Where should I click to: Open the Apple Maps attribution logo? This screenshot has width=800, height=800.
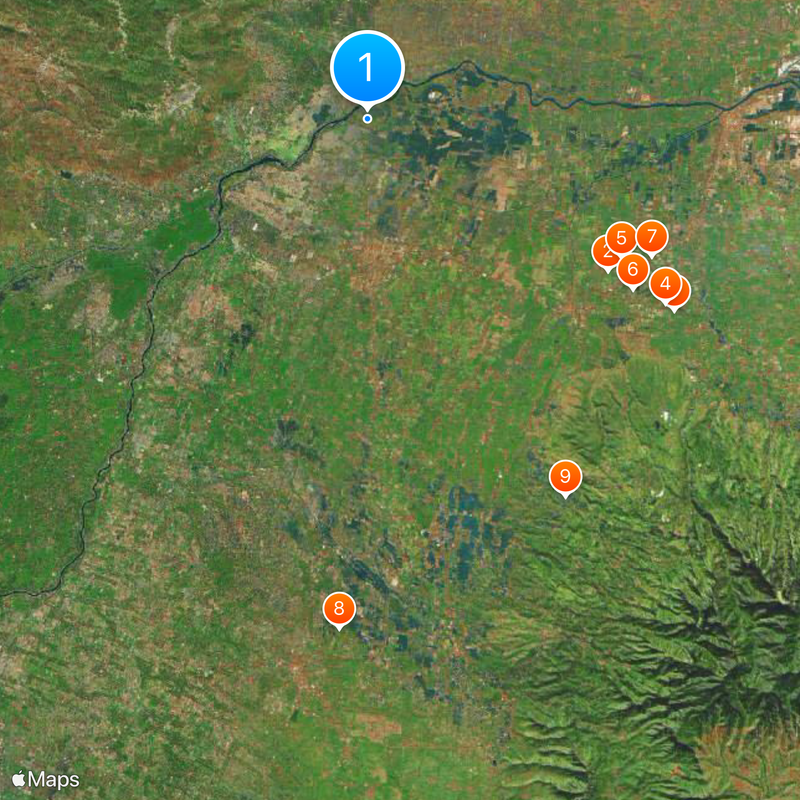46,779
